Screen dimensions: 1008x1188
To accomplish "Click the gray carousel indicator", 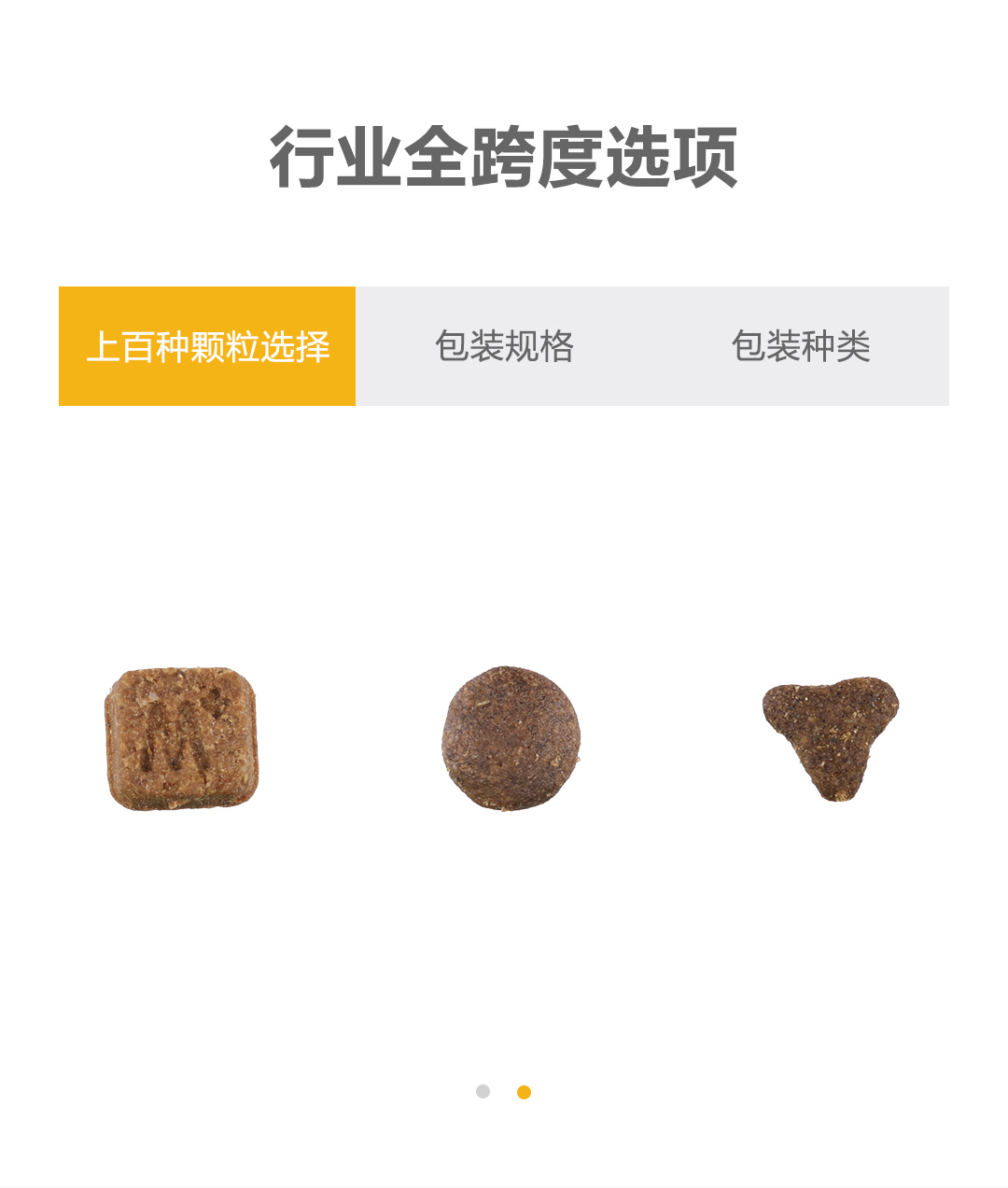I will tap(482, 1090).
